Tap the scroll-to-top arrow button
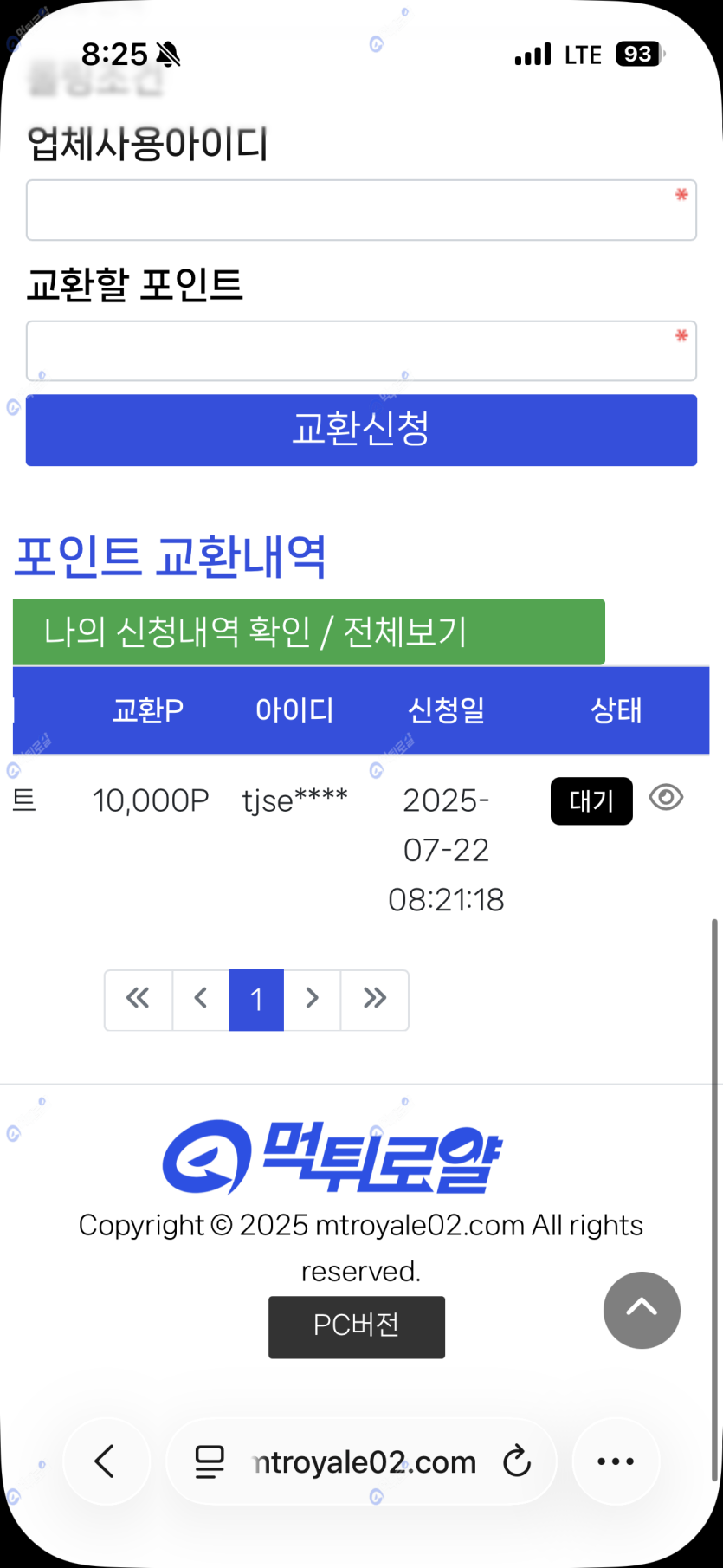 [642, 1310]
